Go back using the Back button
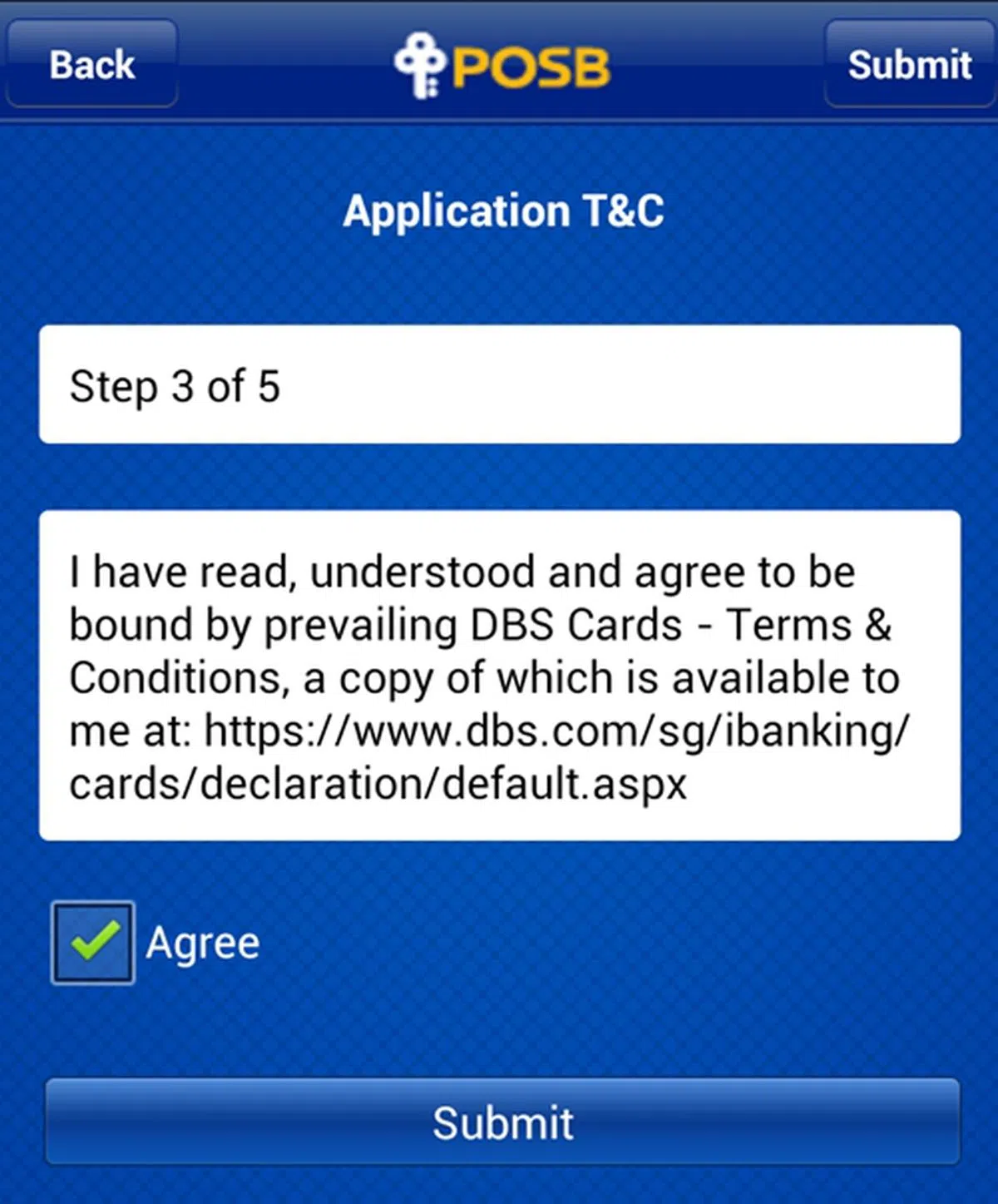The image size is (998, 1204). [91, 64]
